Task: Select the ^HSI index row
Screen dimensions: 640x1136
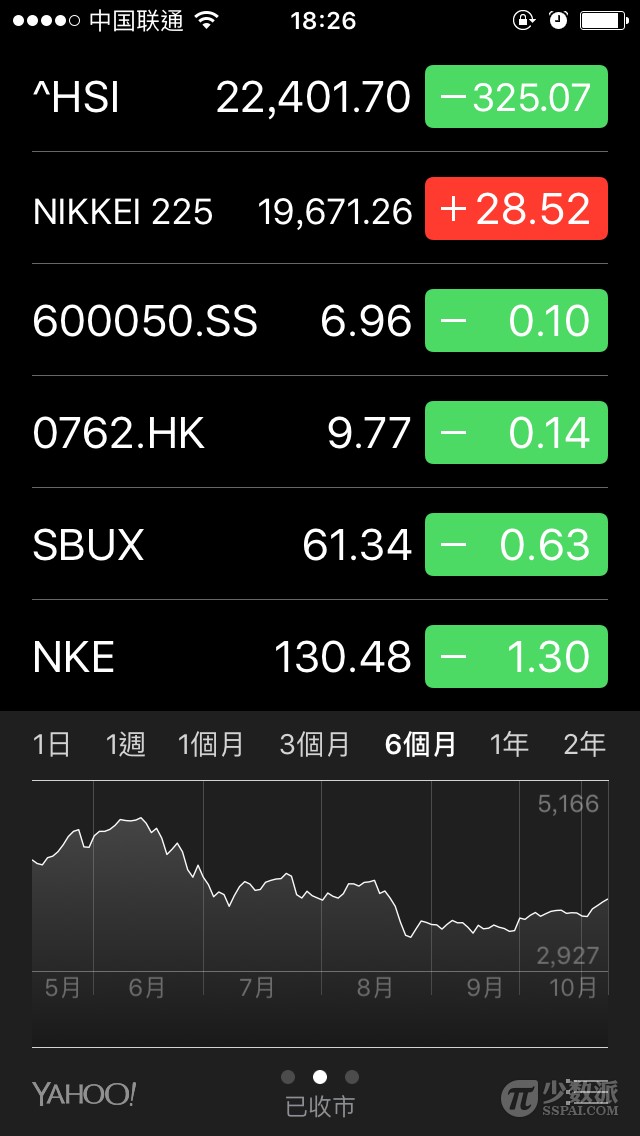Action: (320, 96)
